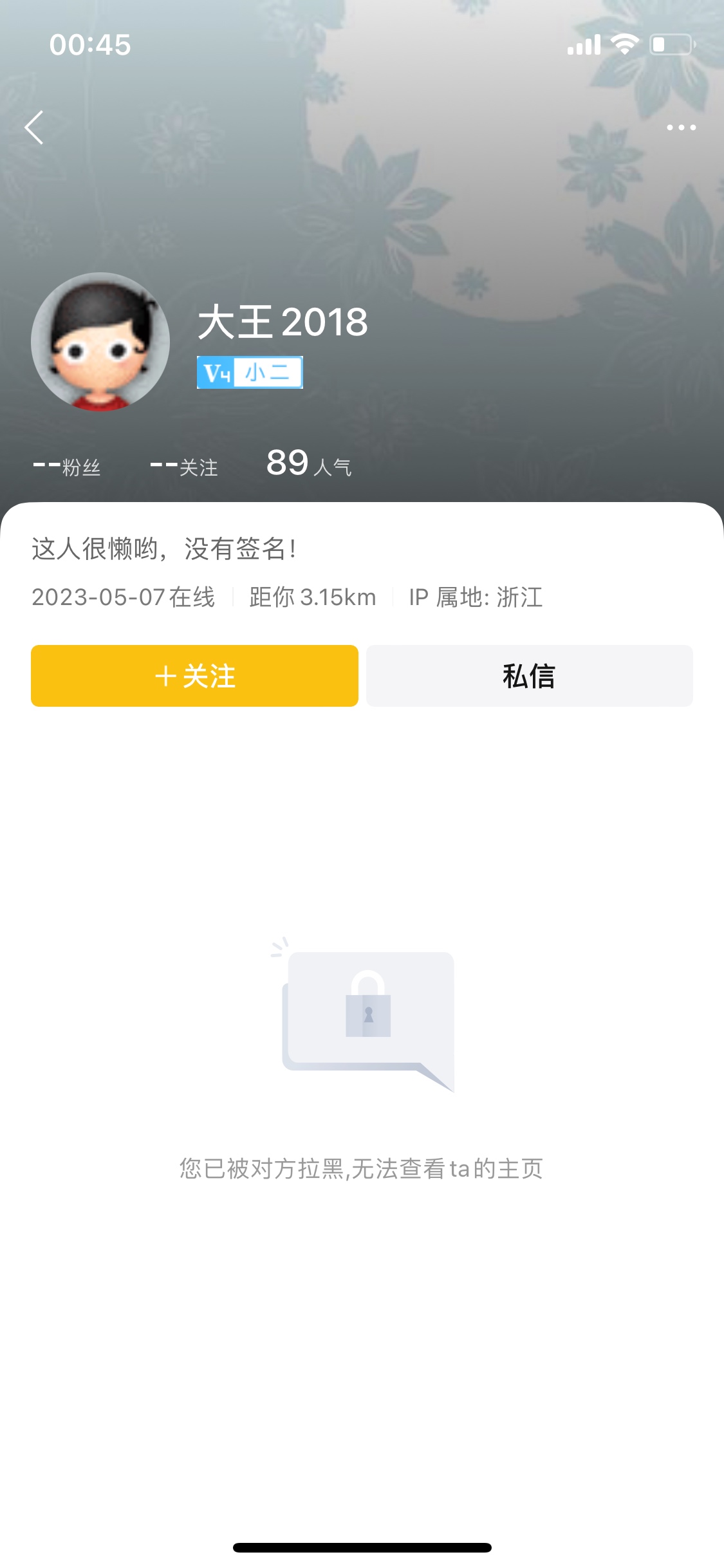The height and width of the screenshot is (1568, 724).
Task: Tap the V4 小二 level badge
Action: 250,372
